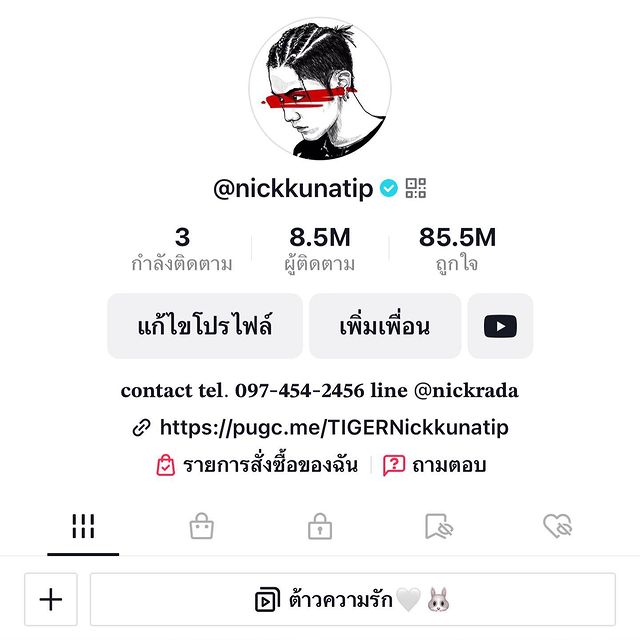This screenshot has height=640, width=640.
Task: Tap the เพิ่มเพื่อน add friends button
Action: [x=385, y=326]
